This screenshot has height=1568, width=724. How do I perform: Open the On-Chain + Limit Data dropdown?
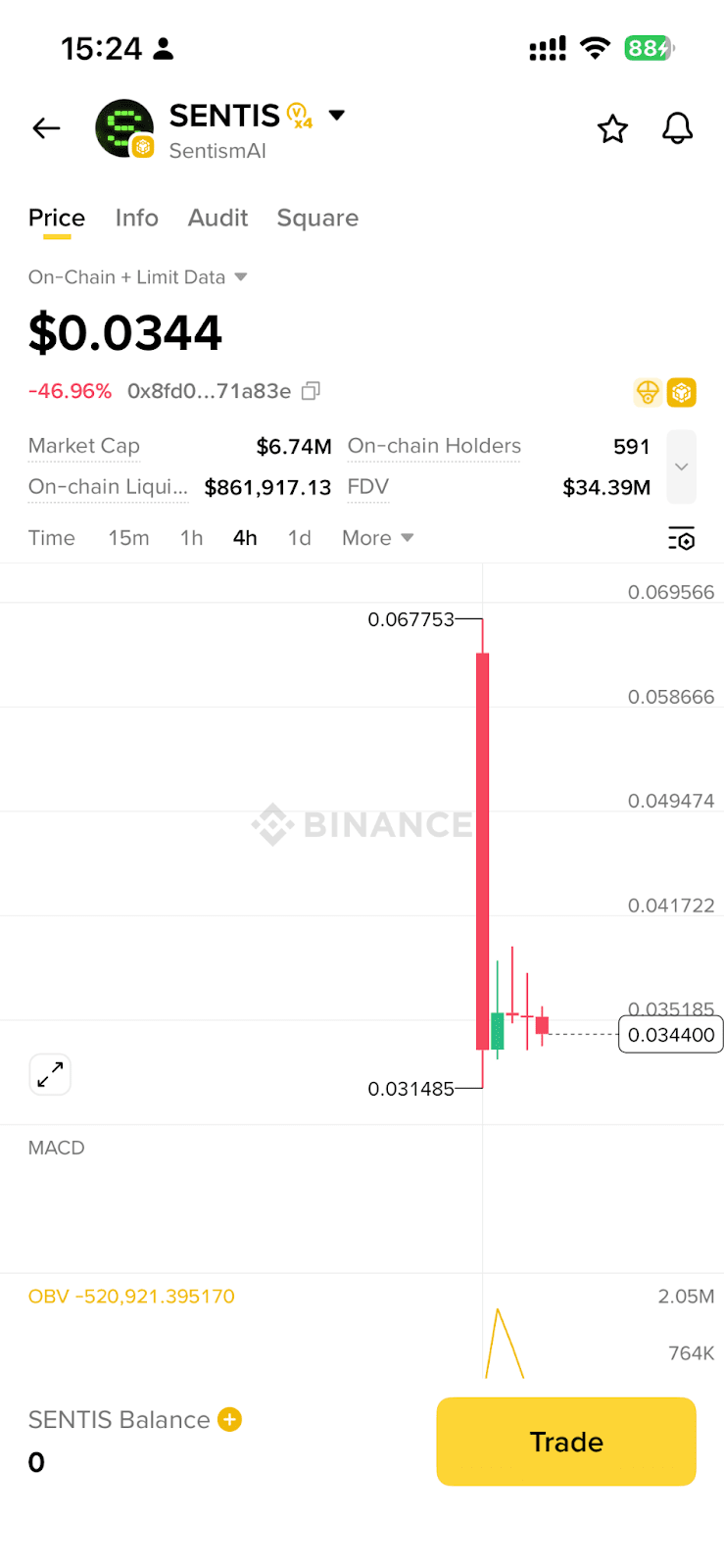[x=137, y=277]
